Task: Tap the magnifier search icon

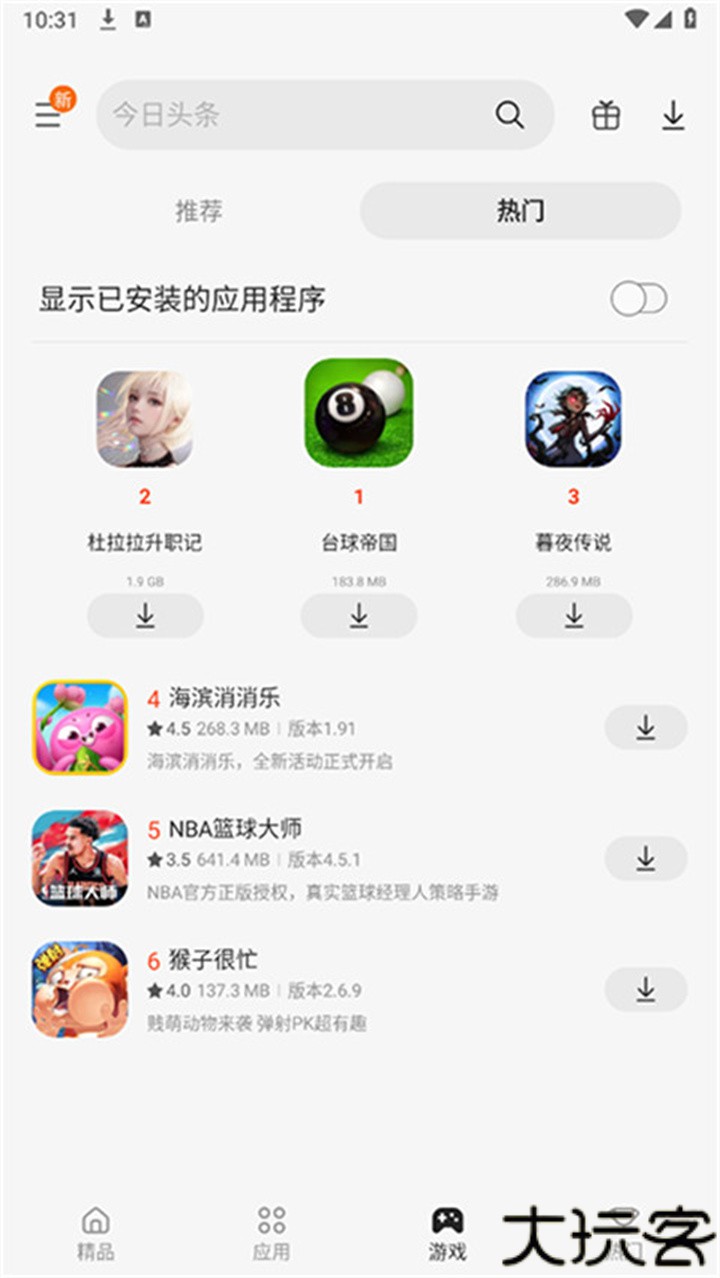Action: [510, 115]
